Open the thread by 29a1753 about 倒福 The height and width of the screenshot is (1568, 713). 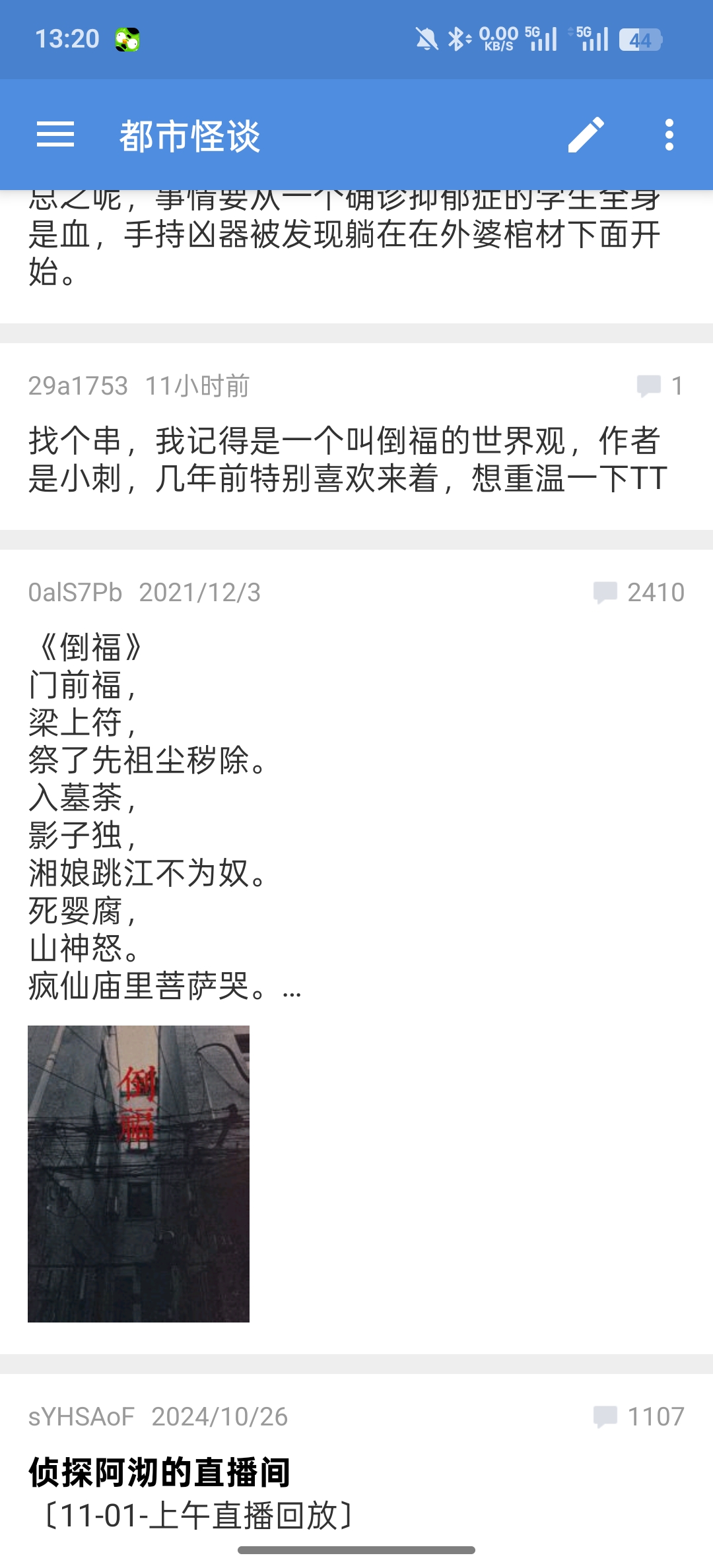pos(347,459)
